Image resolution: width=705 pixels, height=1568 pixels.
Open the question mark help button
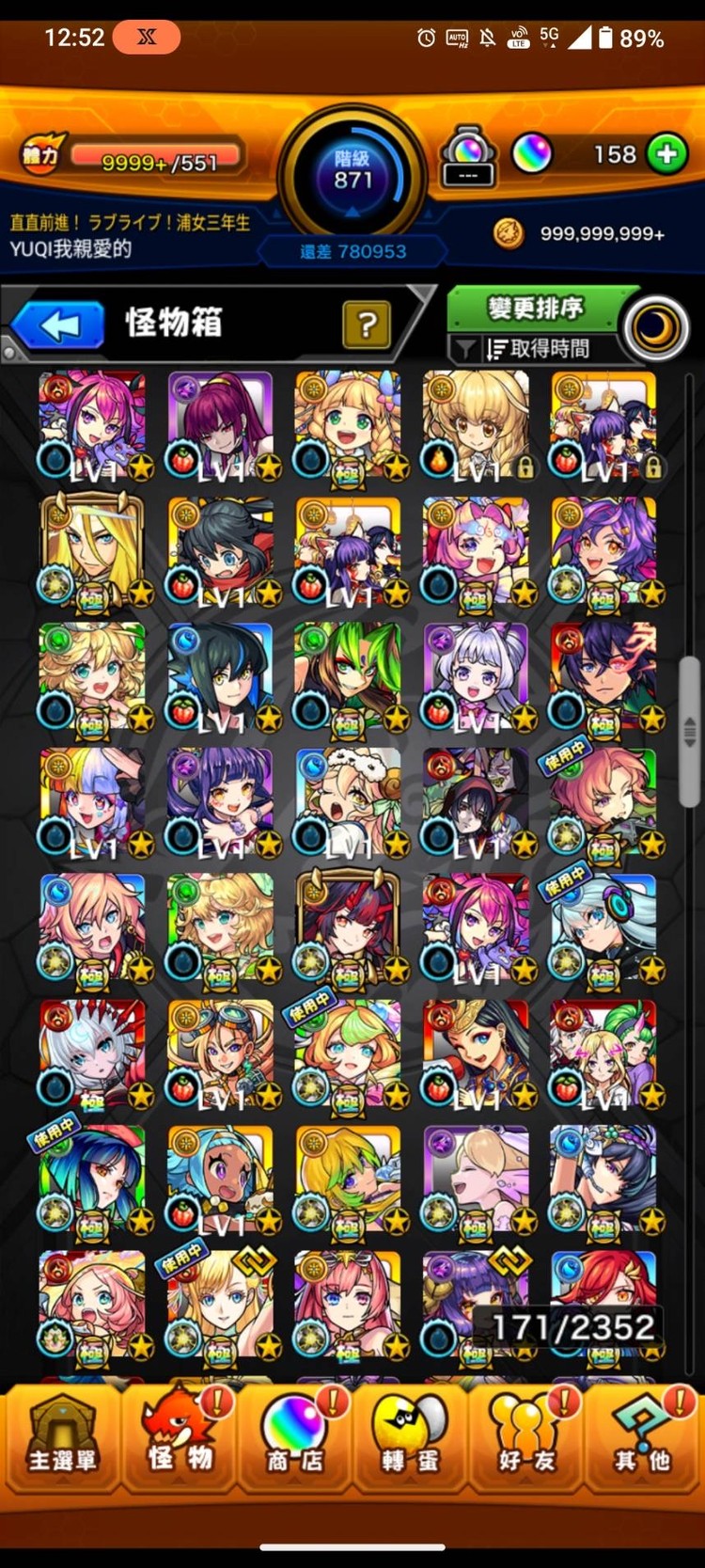tap(367, 325)
